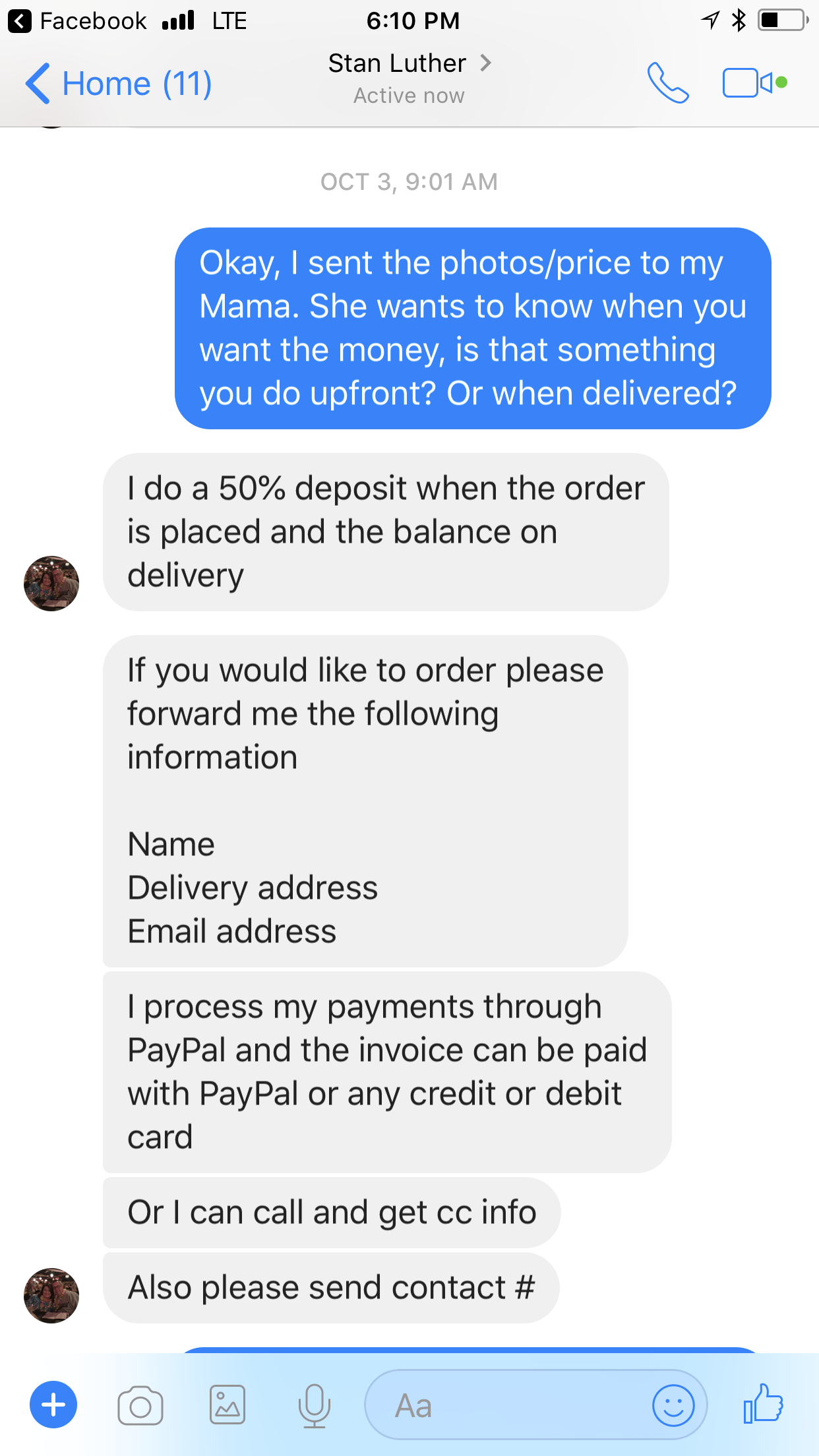
Task: Return to Facebook app via status bar
Action: (77, 21)
